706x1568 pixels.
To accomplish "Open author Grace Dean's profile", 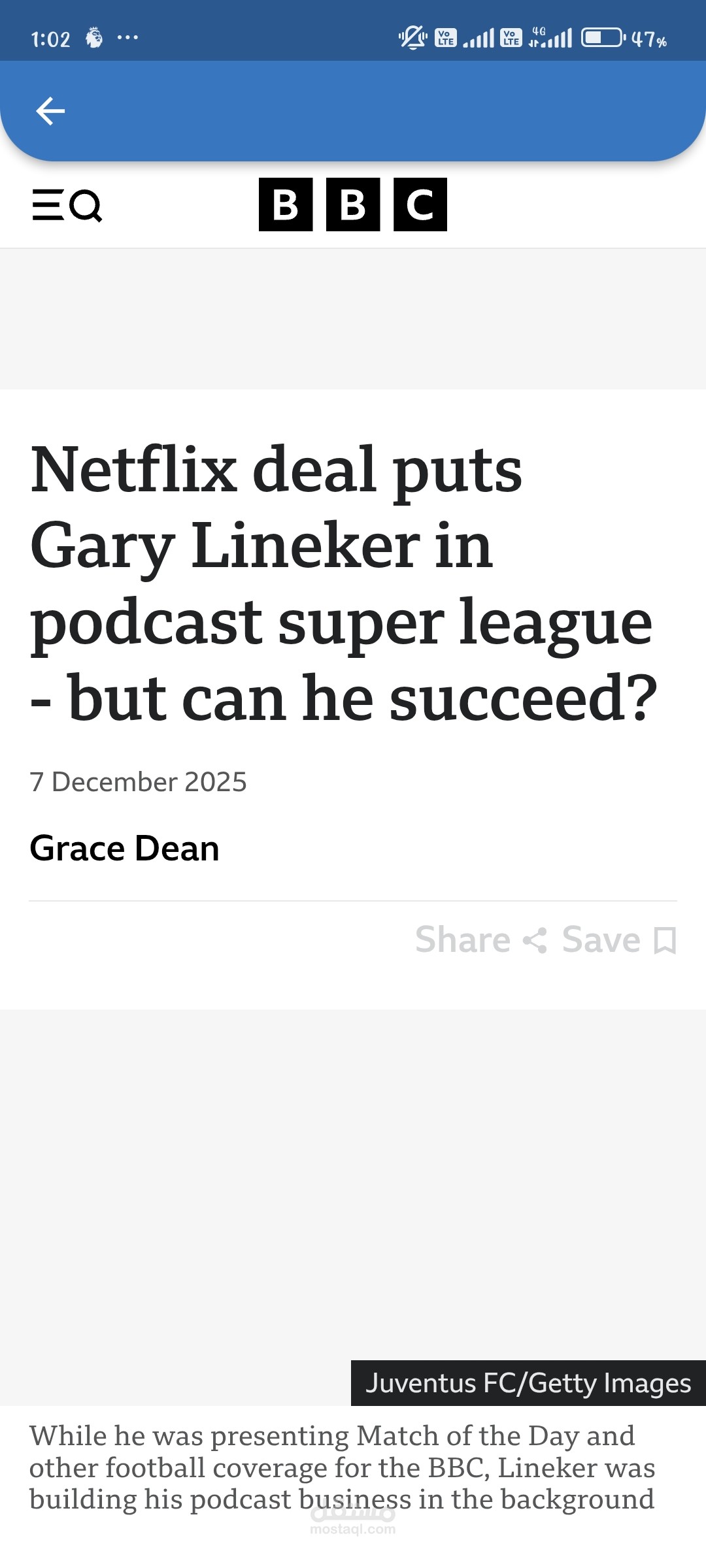I will (124, 849).
